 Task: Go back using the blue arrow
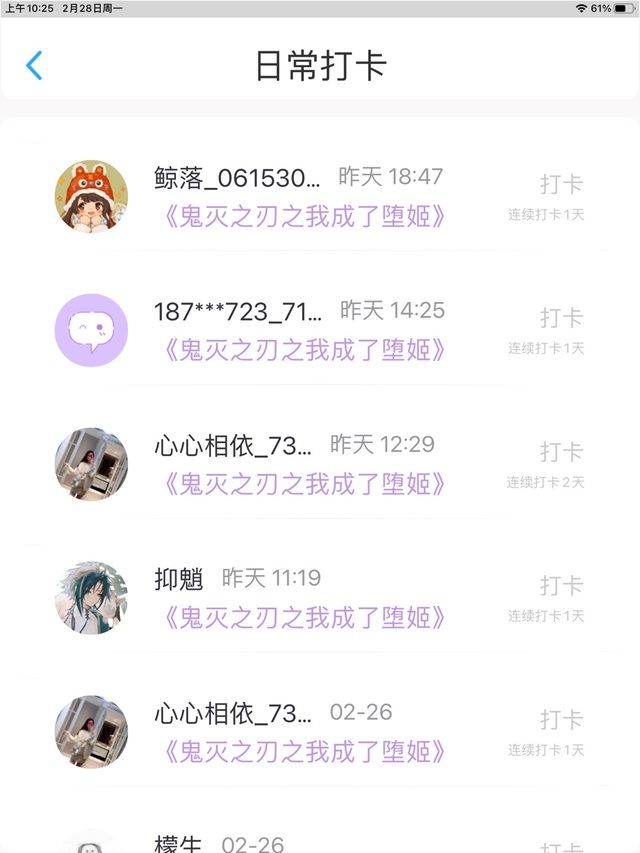pyautogui.click(x=34, y=65)
